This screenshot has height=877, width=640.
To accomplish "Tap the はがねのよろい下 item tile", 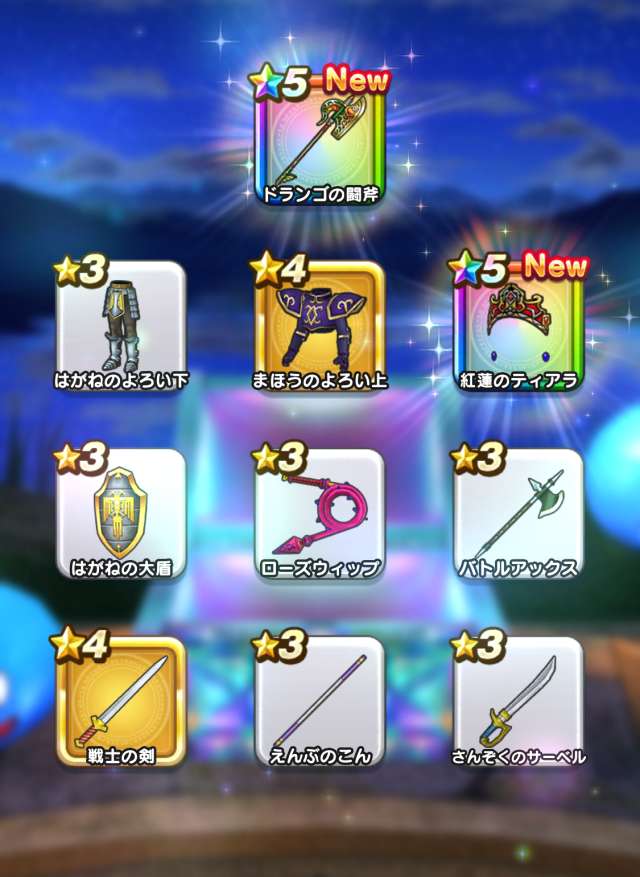I will (120, 326).
